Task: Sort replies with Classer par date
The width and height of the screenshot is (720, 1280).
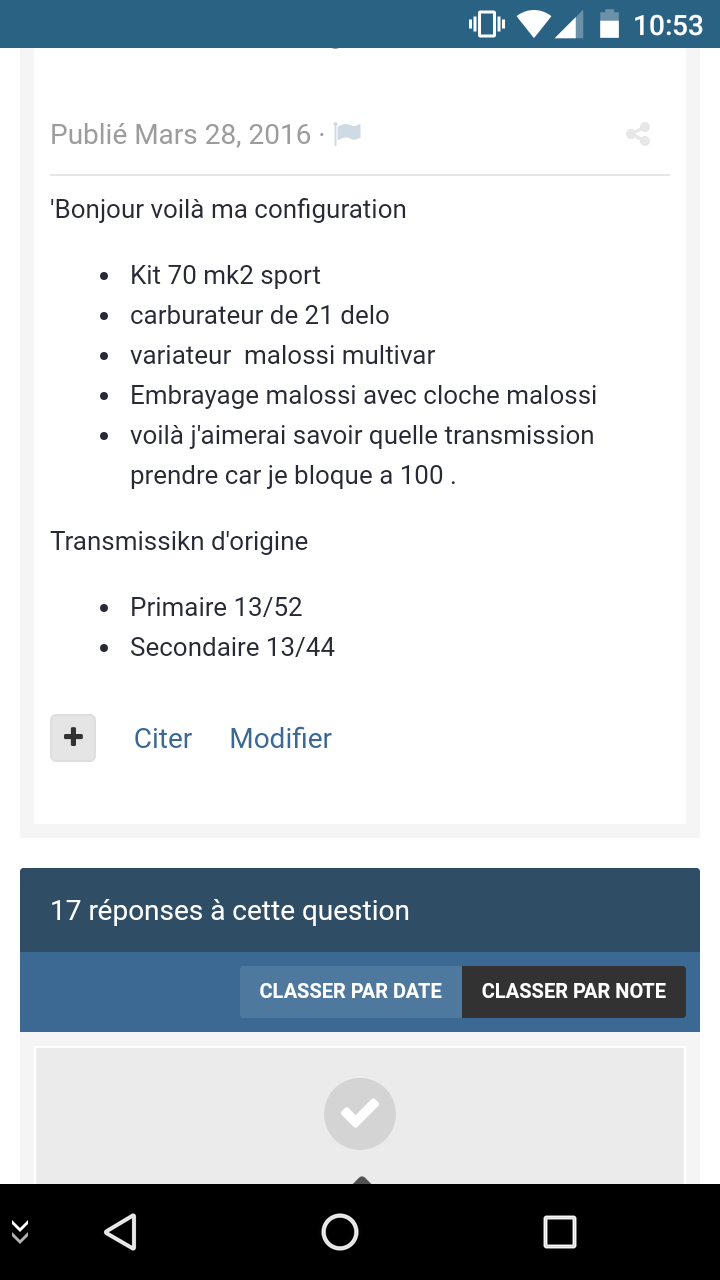Action: (x=351, y=991)
